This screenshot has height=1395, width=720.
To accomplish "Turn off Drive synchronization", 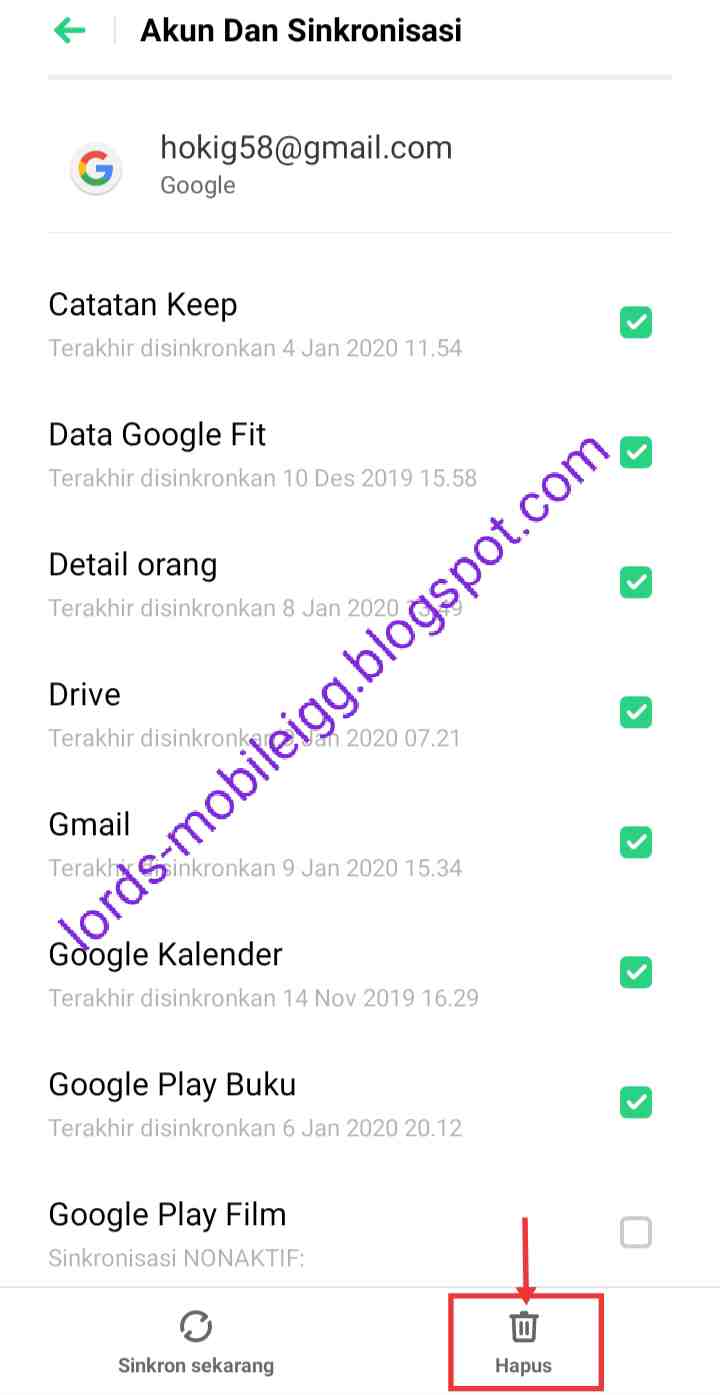I will click(636, 712).
